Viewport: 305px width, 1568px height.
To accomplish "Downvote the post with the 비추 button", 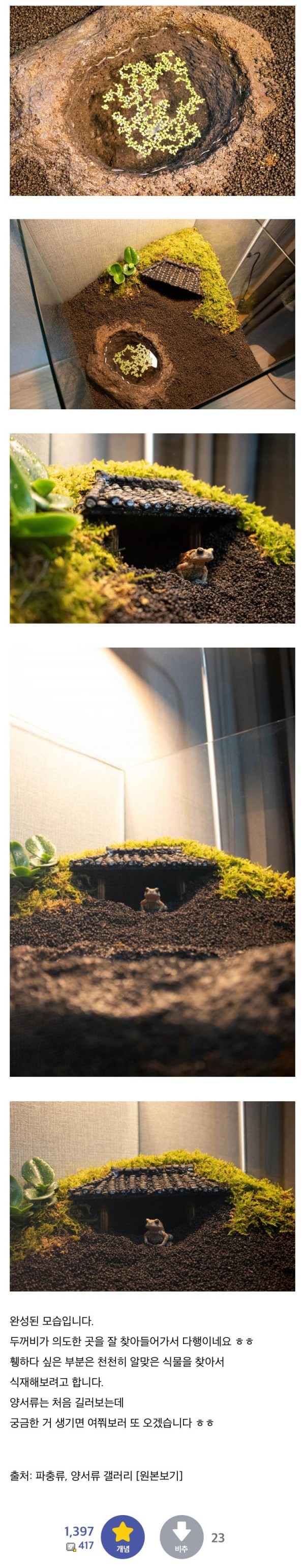I will click(181, 1536).
